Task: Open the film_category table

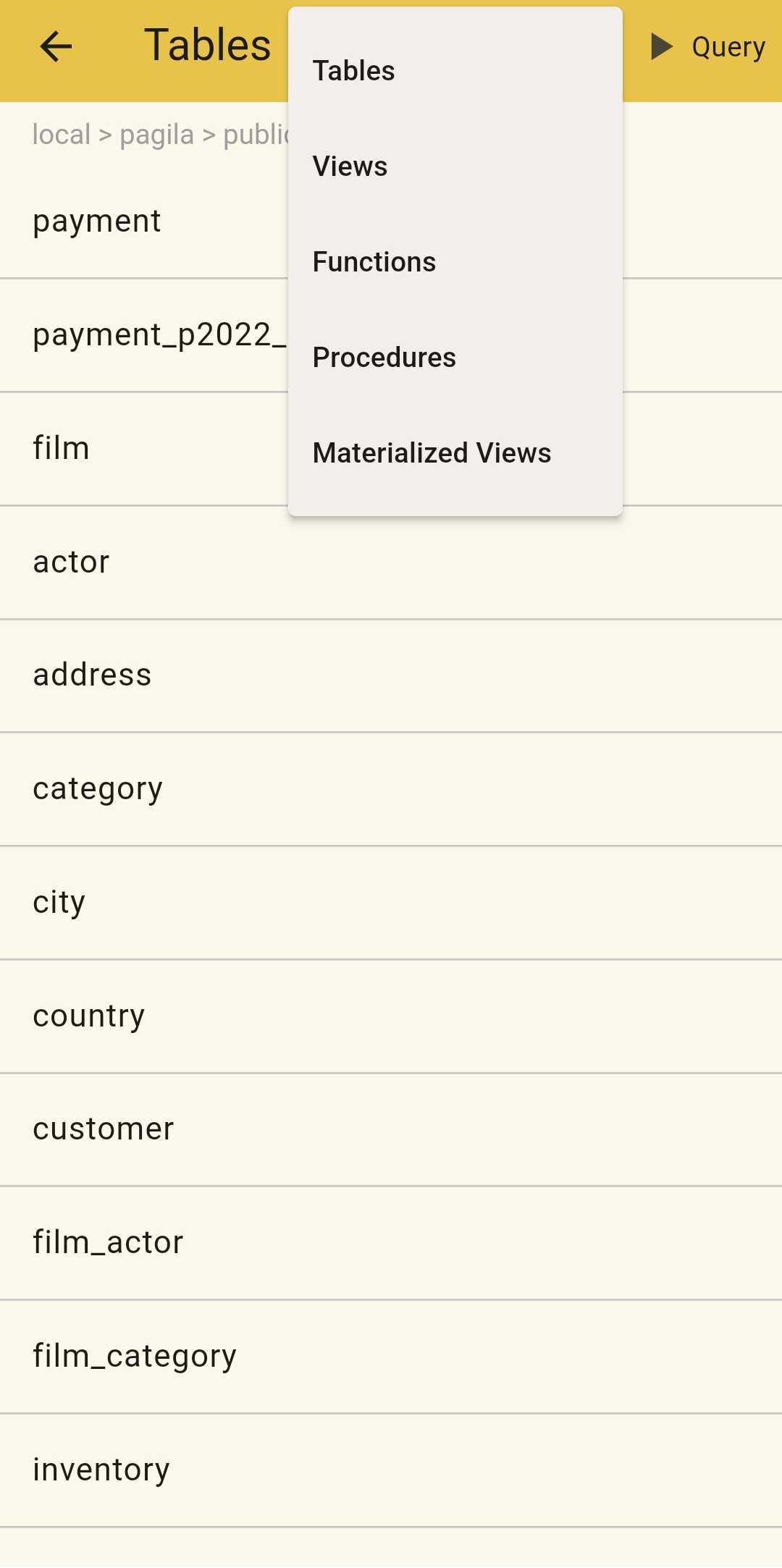Action: 391,1357
